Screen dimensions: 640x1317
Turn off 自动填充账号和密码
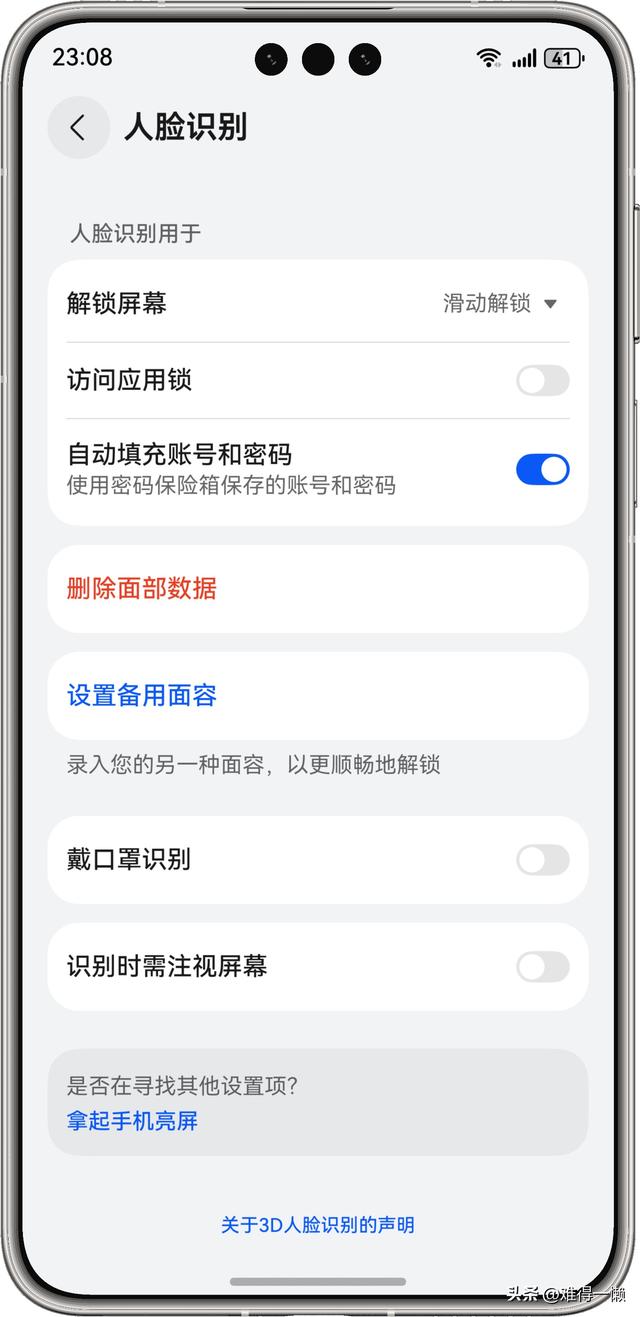[x=542, y=469]
